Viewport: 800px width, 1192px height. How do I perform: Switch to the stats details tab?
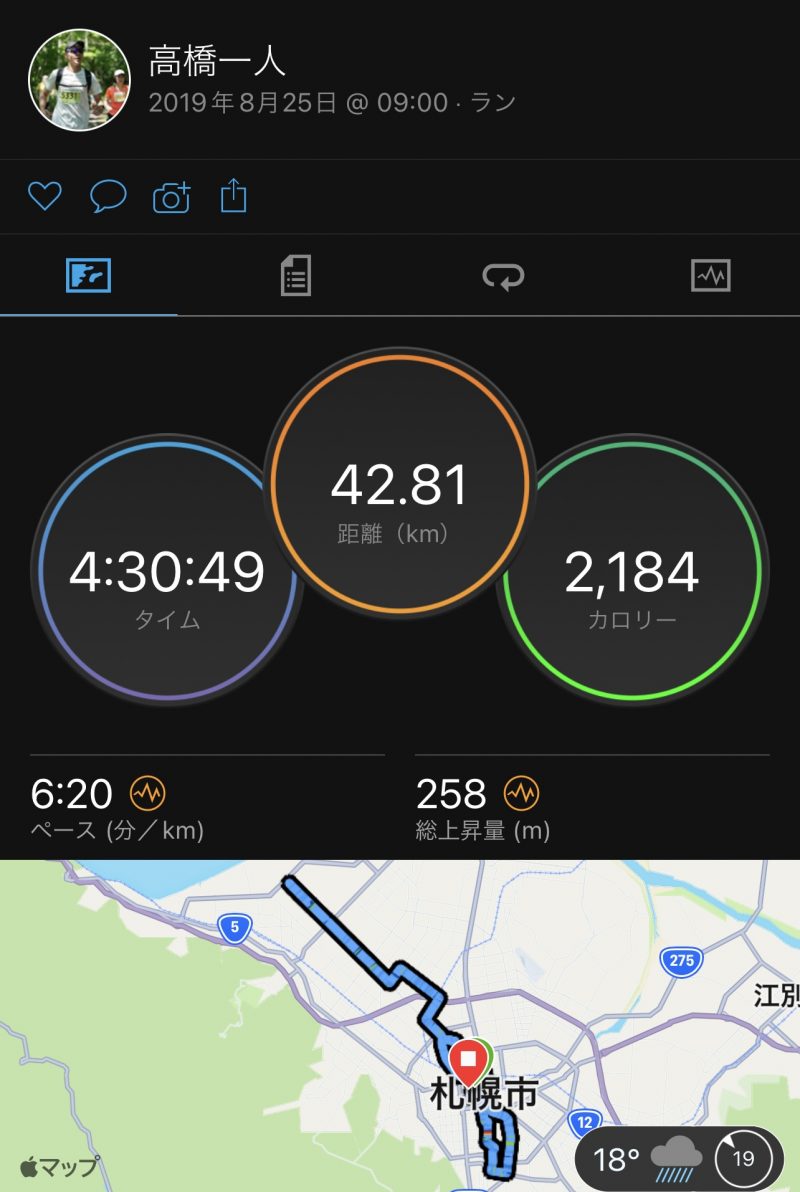click(x=296, y=275)
